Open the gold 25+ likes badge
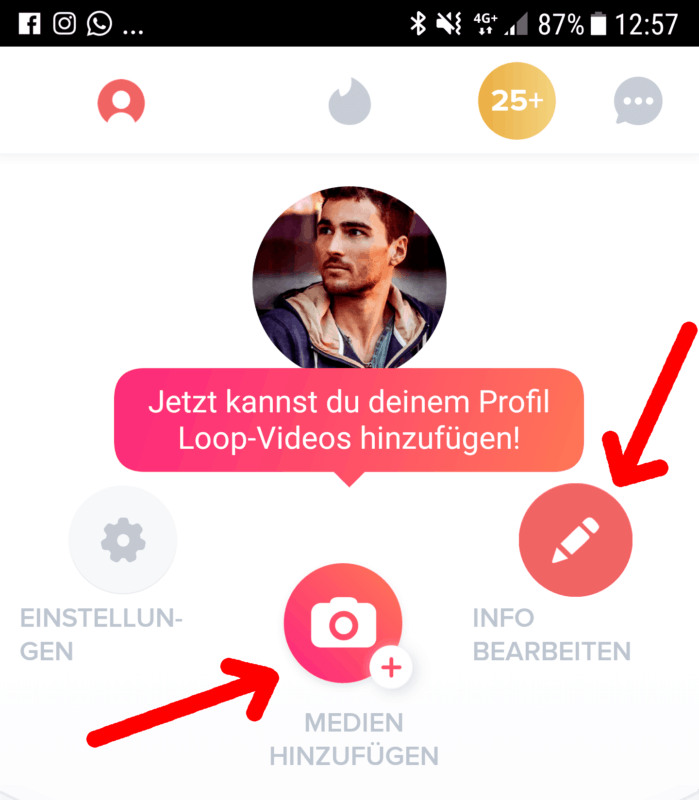Screen dimensions: 699x800 point(516,101)
